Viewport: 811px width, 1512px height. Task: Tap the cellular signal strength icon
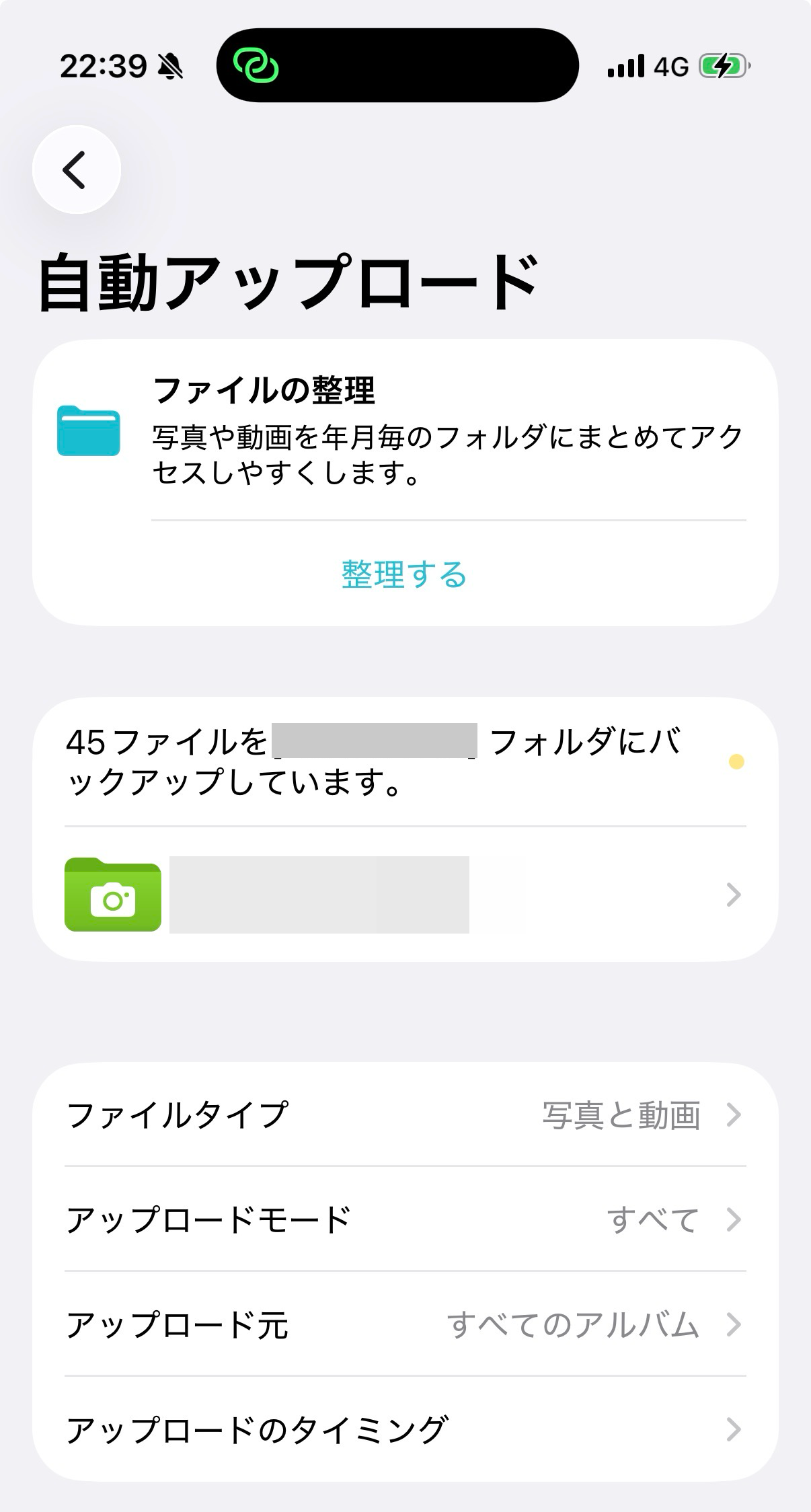pyautogui.click(x=625, y=64)
